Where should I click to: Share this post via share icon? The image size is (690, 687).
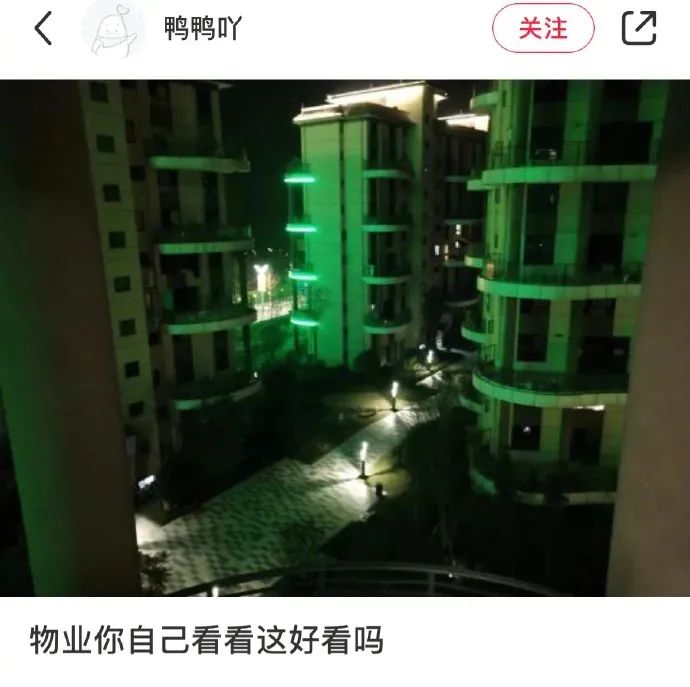(639, 28)
